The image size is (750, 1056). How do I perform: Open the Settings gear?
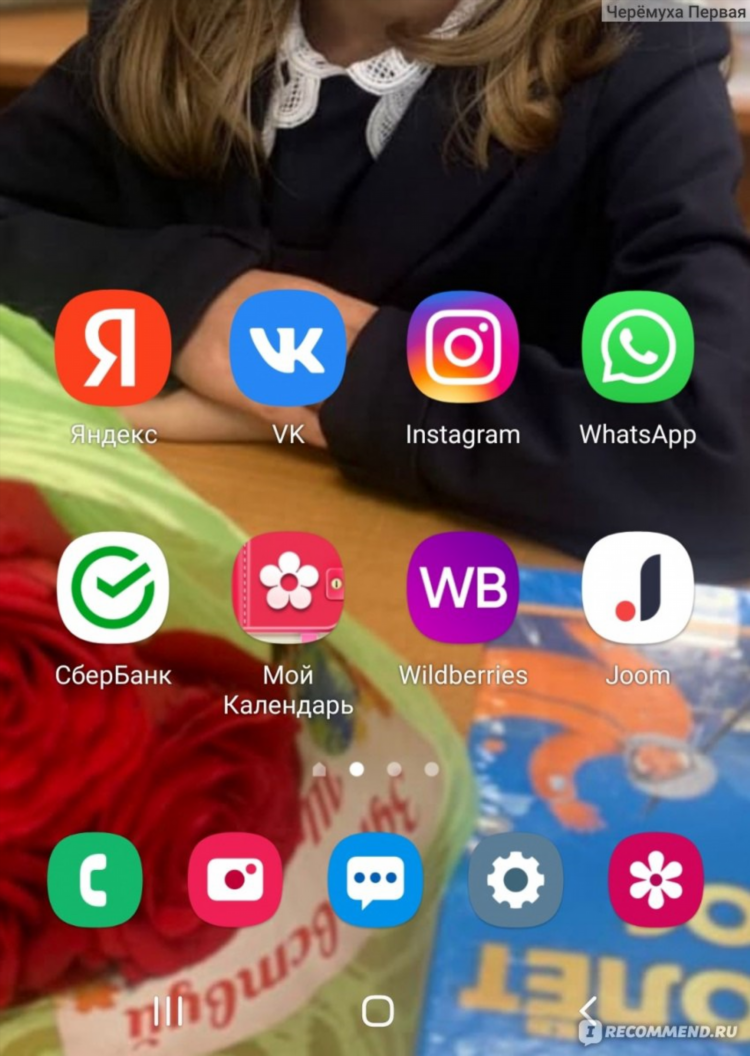click(x=515, y=880)
